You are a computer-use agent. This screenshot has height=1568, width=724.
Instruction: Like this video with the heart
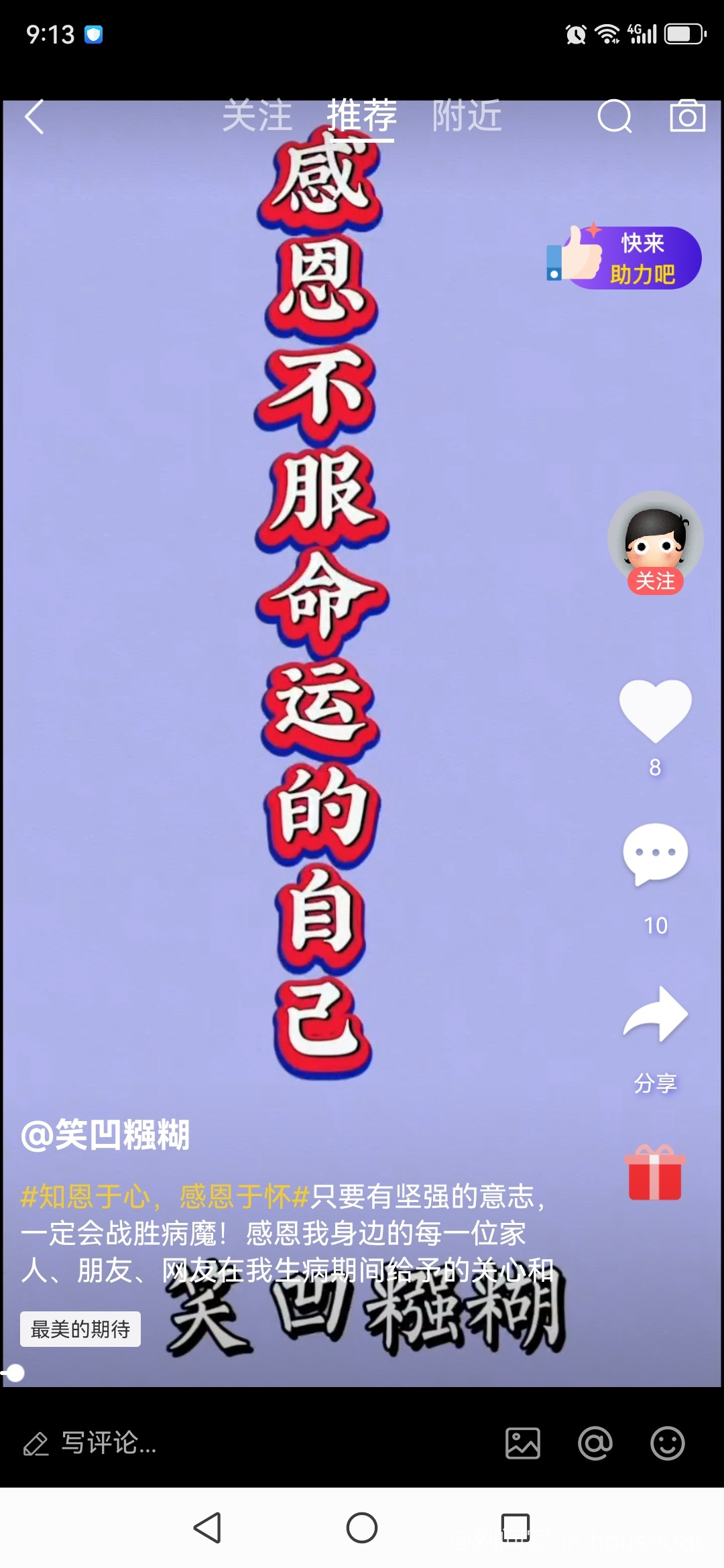tap(655, 711)
